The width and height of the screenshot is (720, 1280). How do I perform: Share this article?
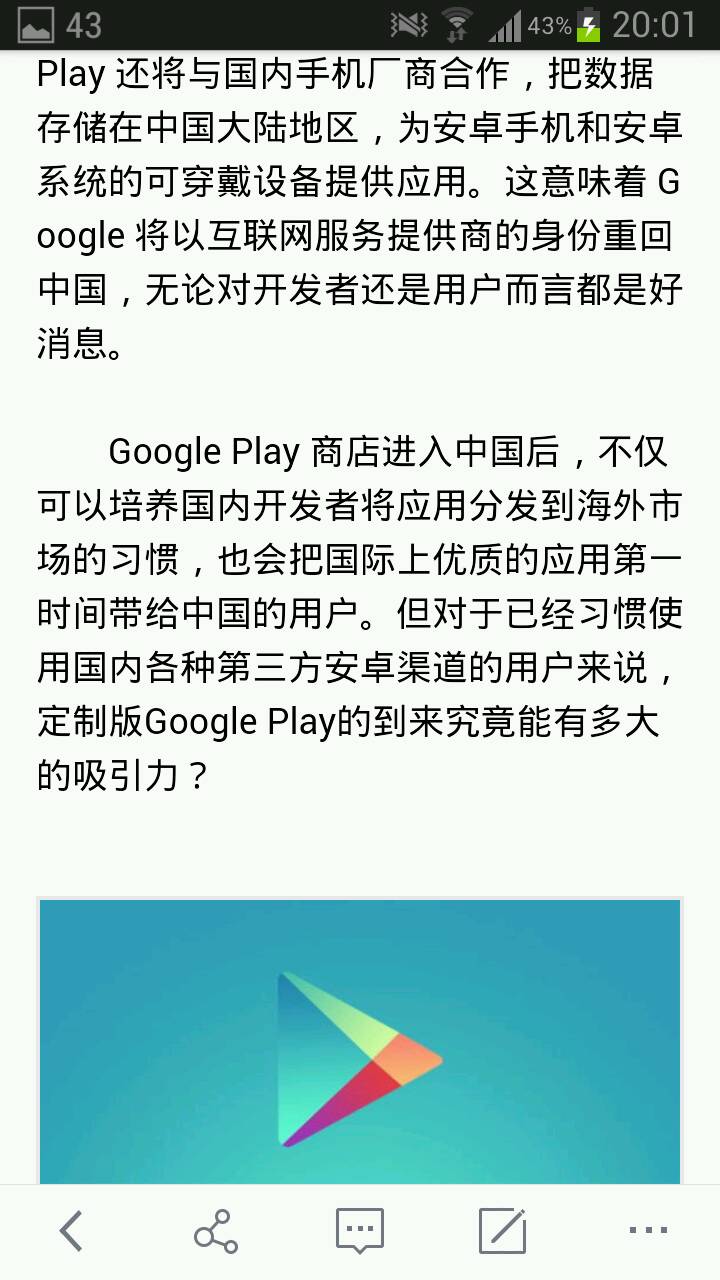215,1231
